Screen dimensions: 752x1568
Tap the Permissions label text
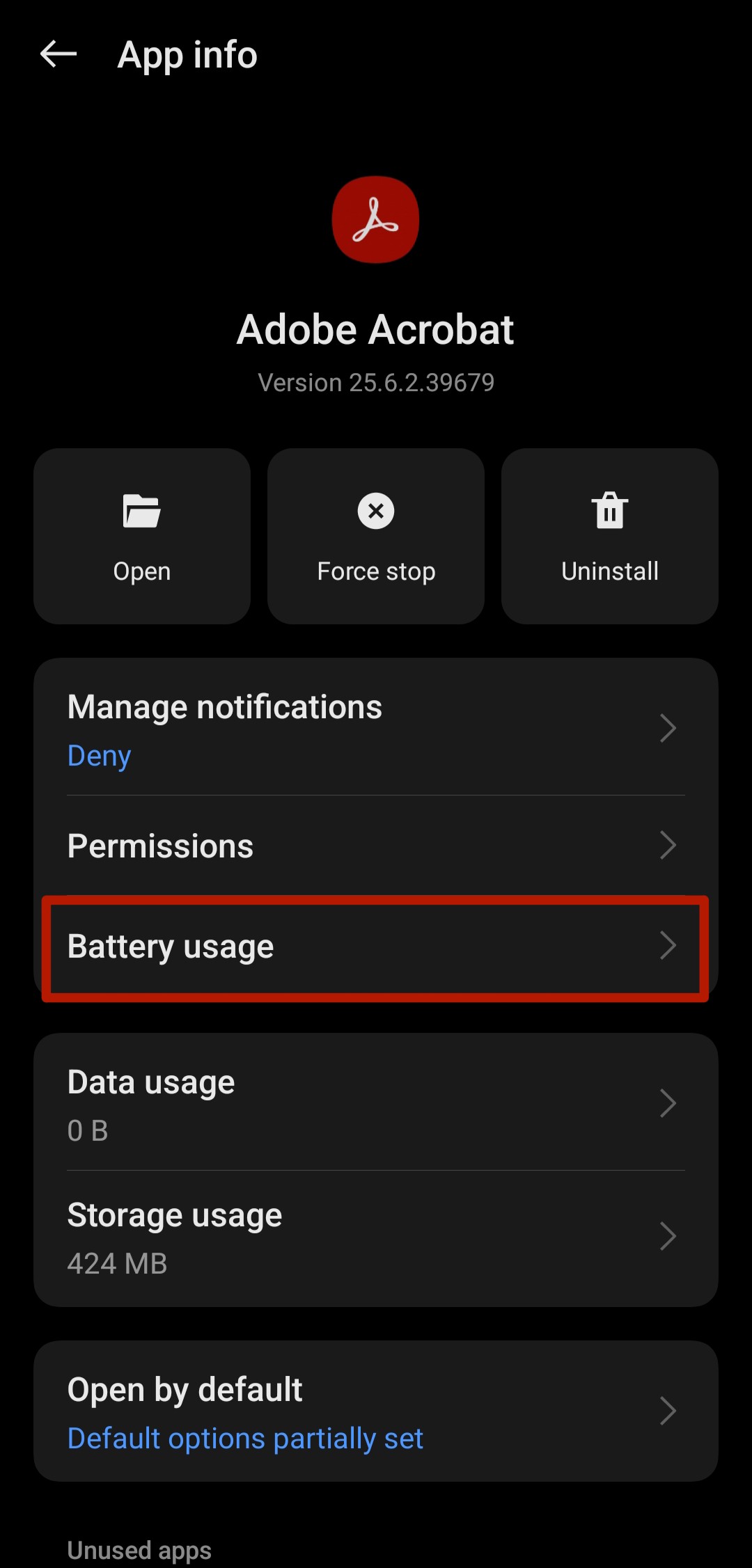point(160,846)
